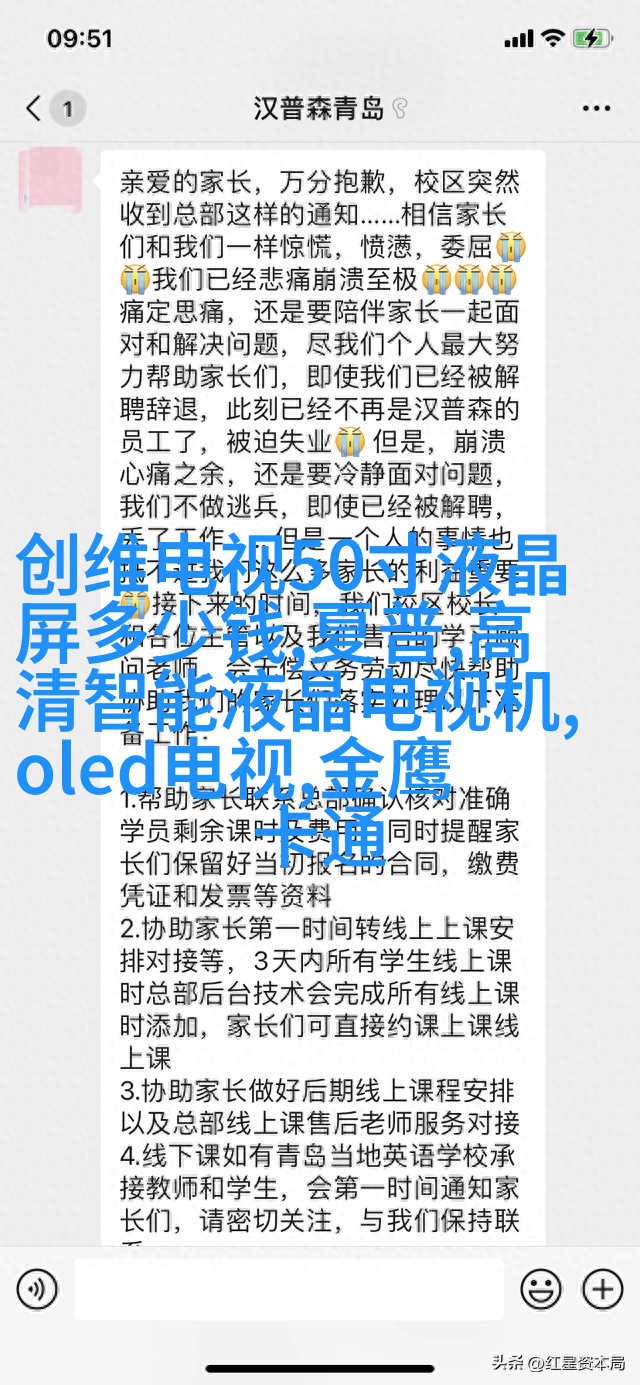Tap the message text field
The height and width of the screenshot is (1385, 640).
click(290, 1289)
